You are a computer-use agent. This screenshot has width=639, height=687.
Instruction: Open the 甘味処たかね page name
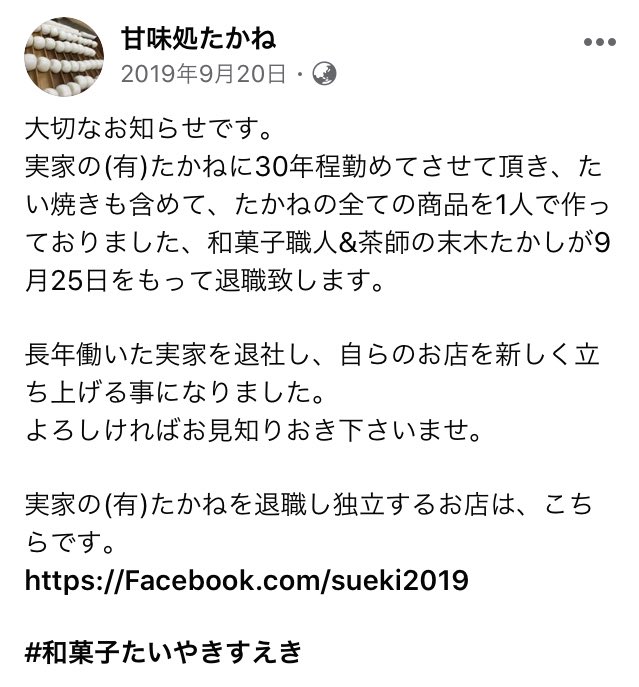pos(198,39)
